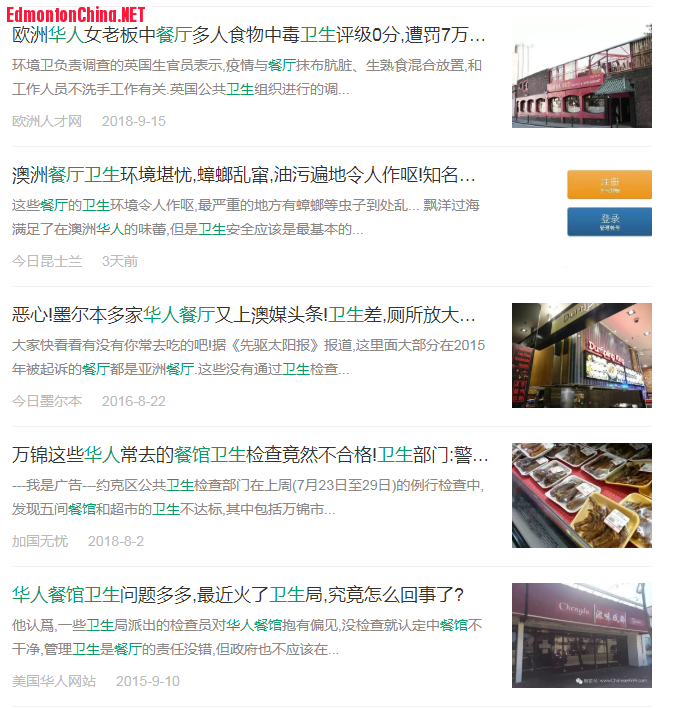Tap the packaged food photo beside 加国无忧 result
684x708 pixels.
(x=581, y=495)
